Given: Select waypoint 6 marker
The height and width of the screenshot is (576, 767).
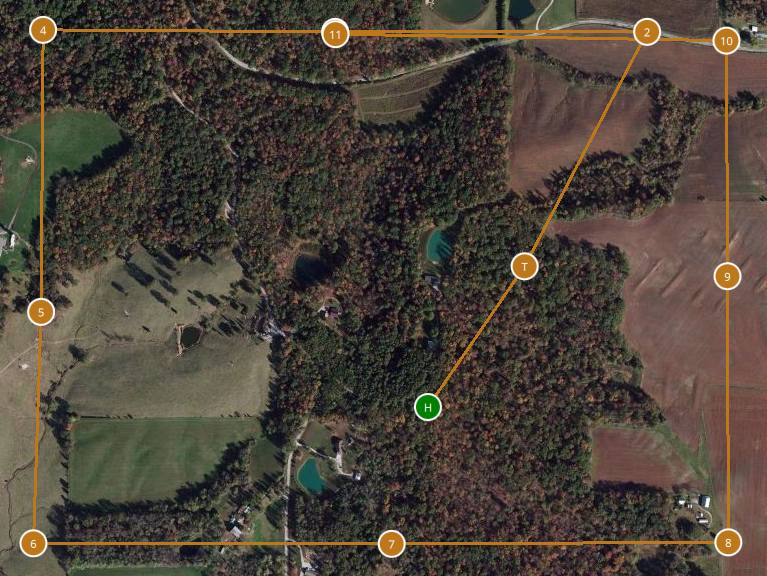Looking at the screenshot, I should pos(33,544).
